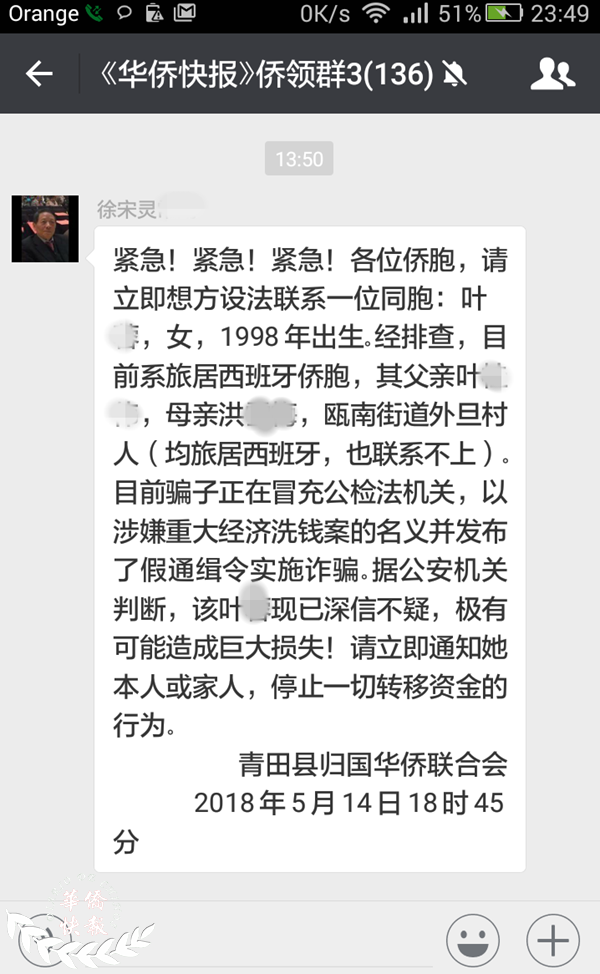Tap the plus icon for attachments
The image size is (600, 974).
[x=553, y=940]
